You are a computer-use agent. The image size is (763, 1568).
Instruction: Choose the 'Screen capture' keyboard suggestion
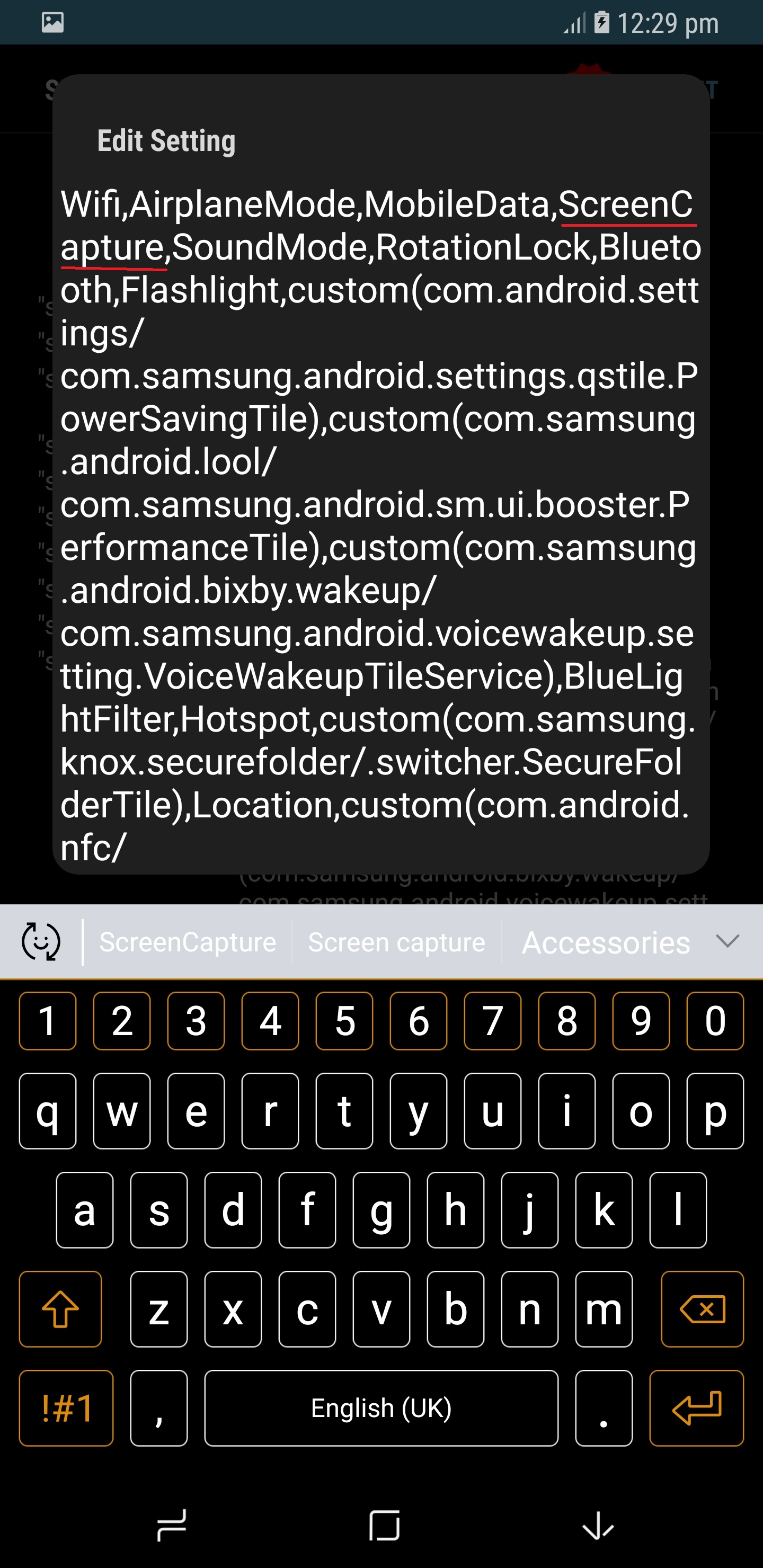coord(396,942)
